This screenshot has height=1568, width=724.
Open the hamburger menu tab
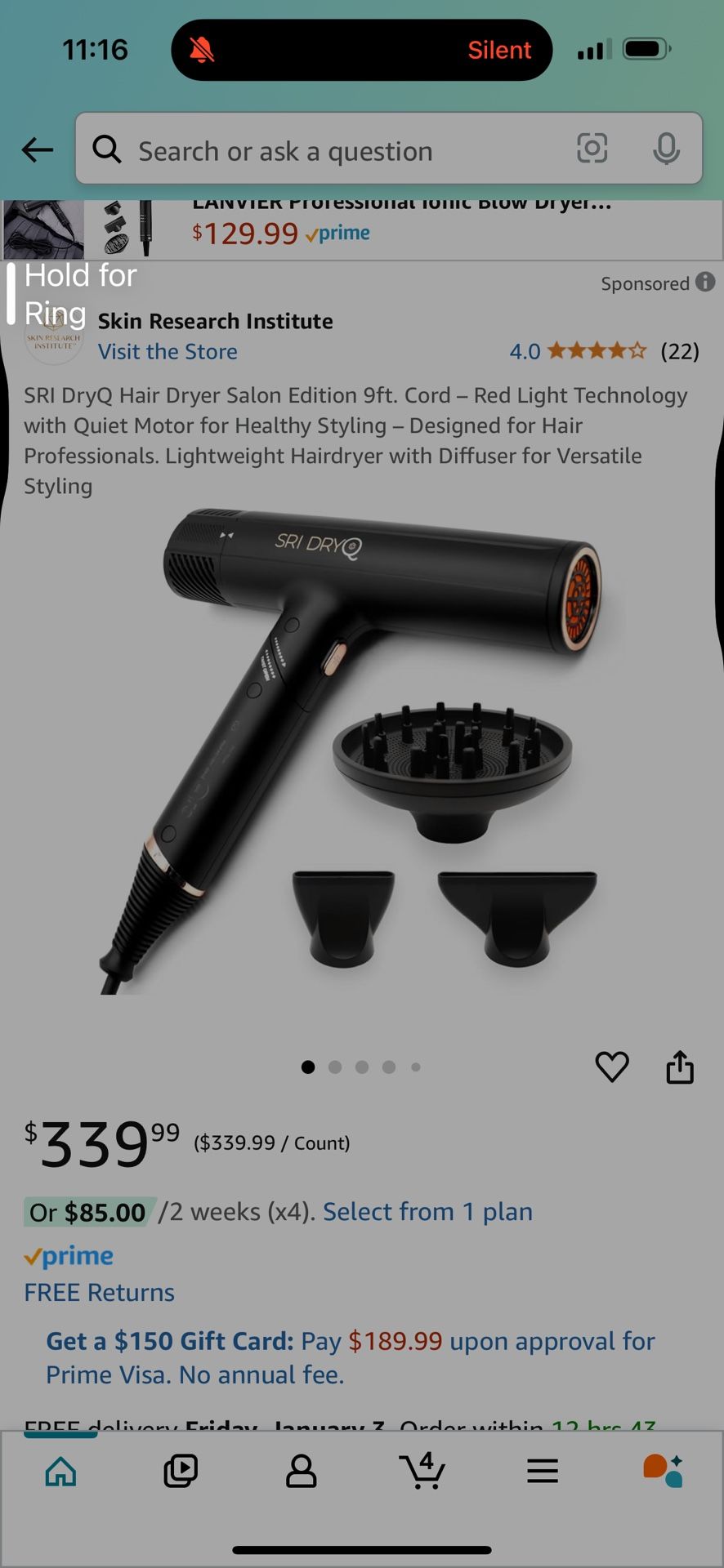tap(543, 1472)
